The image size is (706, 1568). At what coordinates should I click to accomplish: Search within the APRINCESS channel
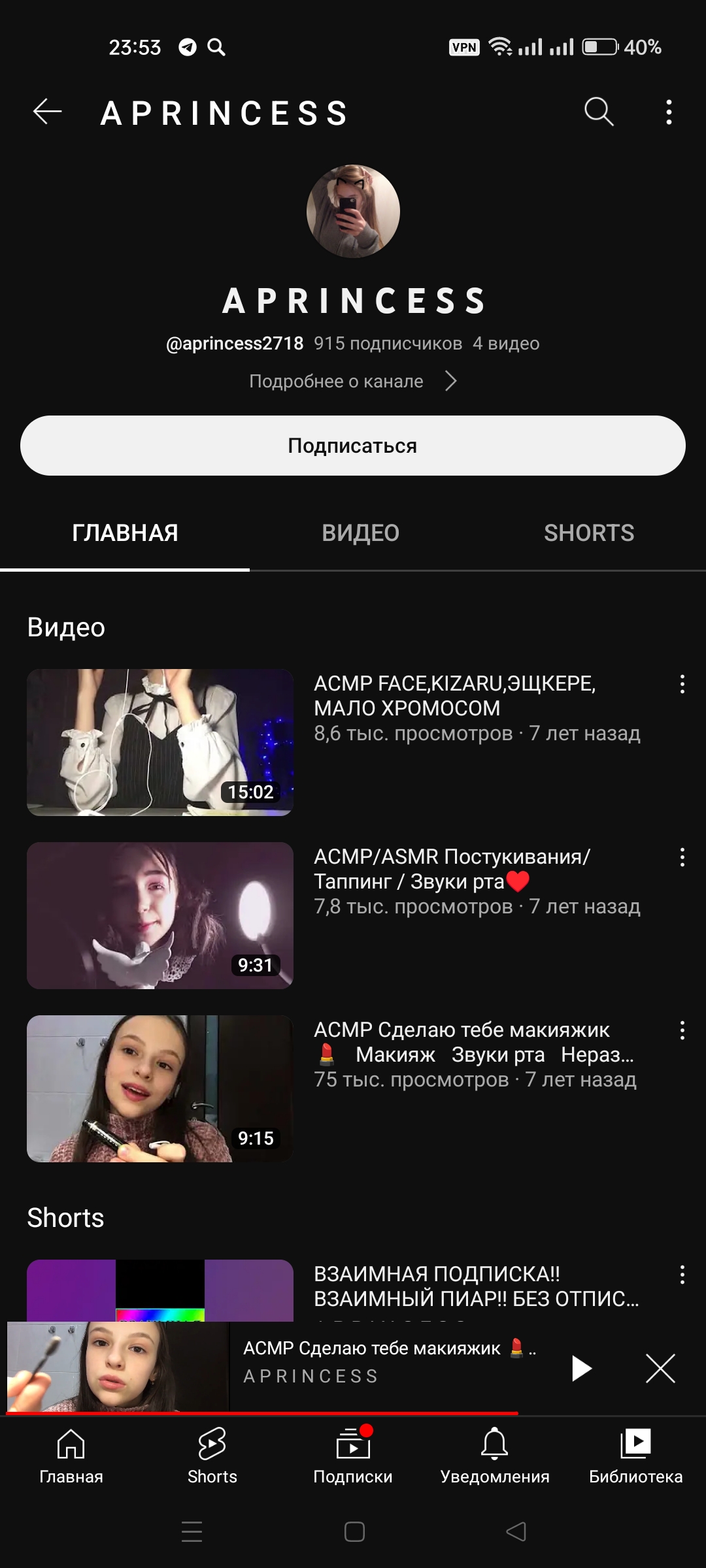[x=599, y=112]
